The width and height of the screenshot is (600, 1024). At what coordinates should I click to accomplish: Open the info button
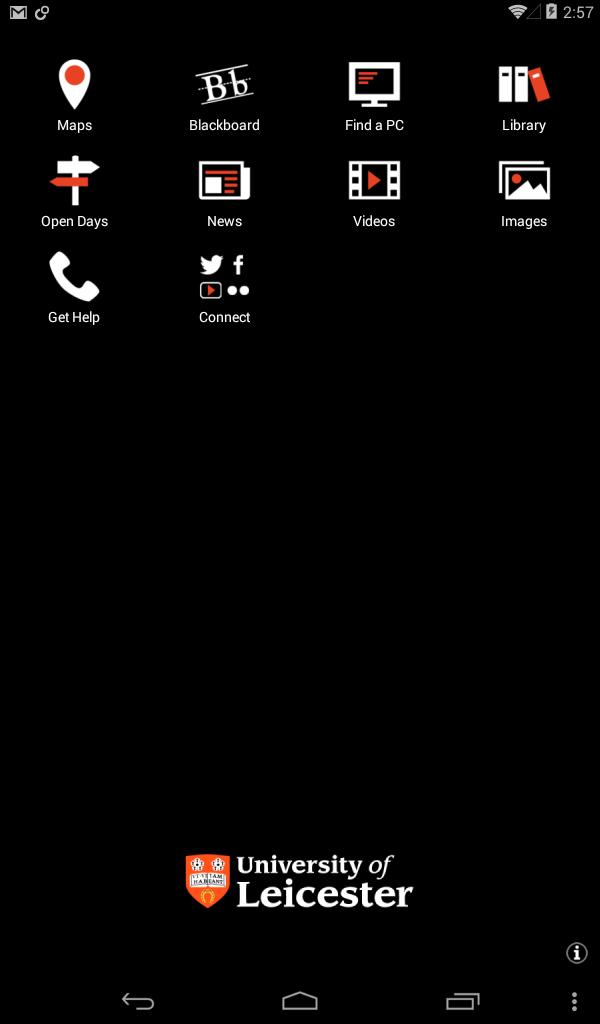tap(577, 953)
